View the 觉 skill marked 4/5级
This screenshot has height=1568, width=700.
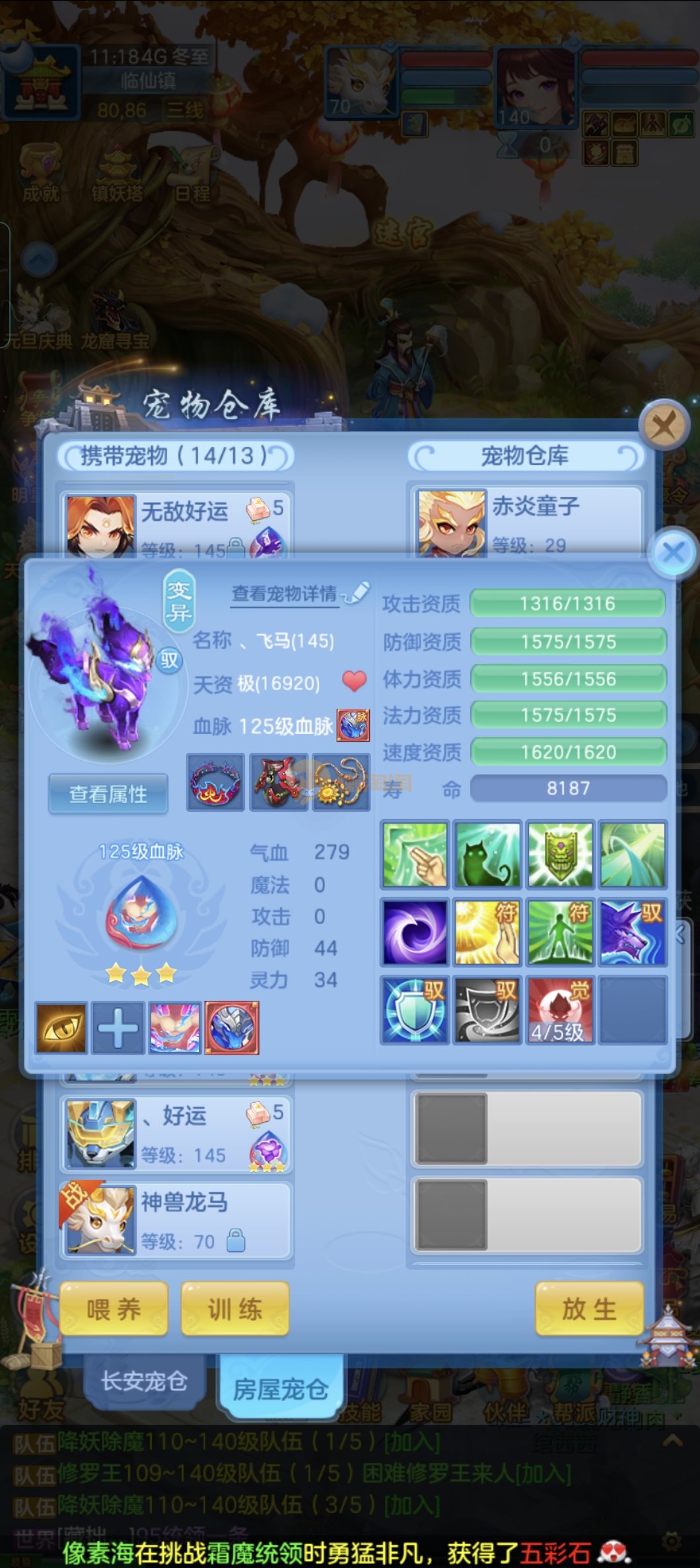click(x=560, y=1010)
